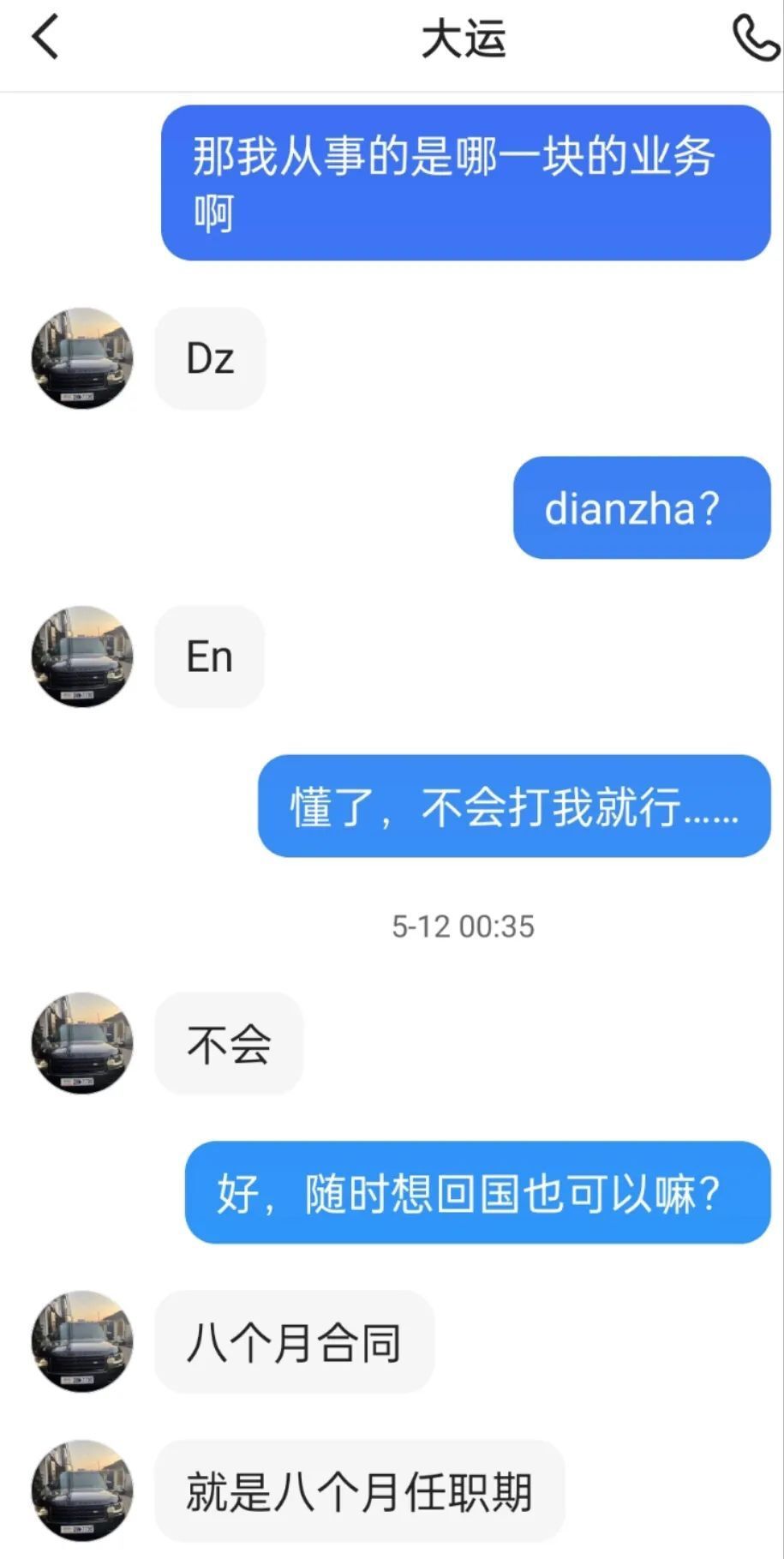Open the contact avatar beside the Dz message

(x=82, y=358)
